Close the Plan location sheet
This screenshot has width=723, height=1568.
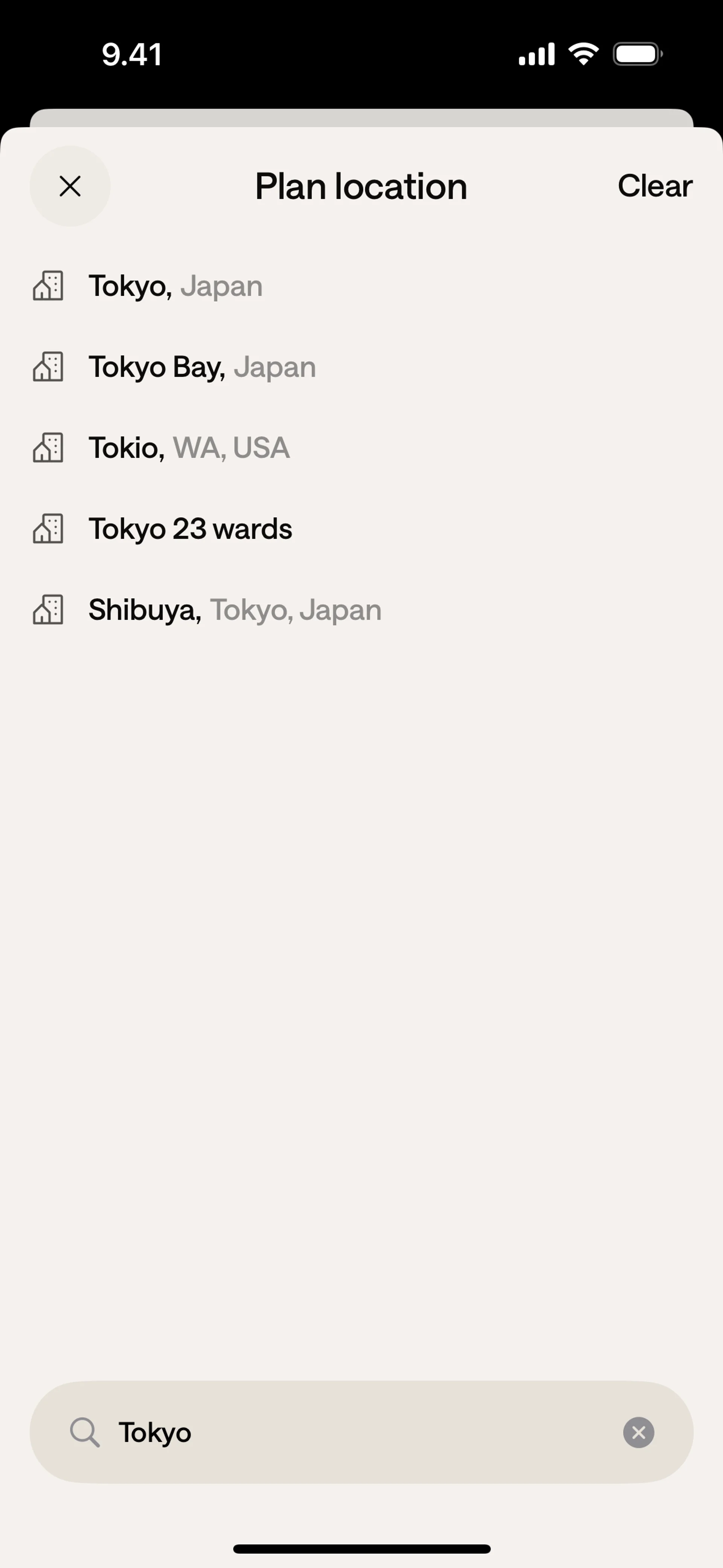[x=70, y=186]
